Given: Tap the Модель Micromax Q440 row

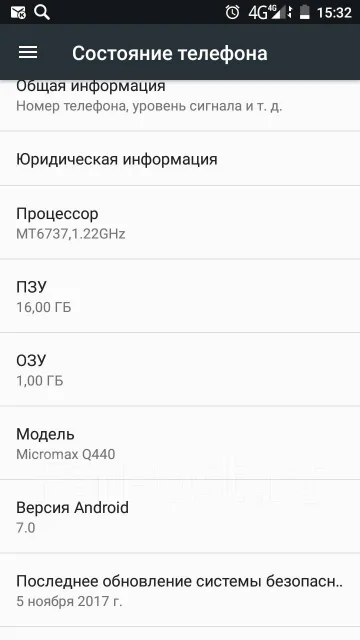Looking at the screenshot, I should pos(180,443).
